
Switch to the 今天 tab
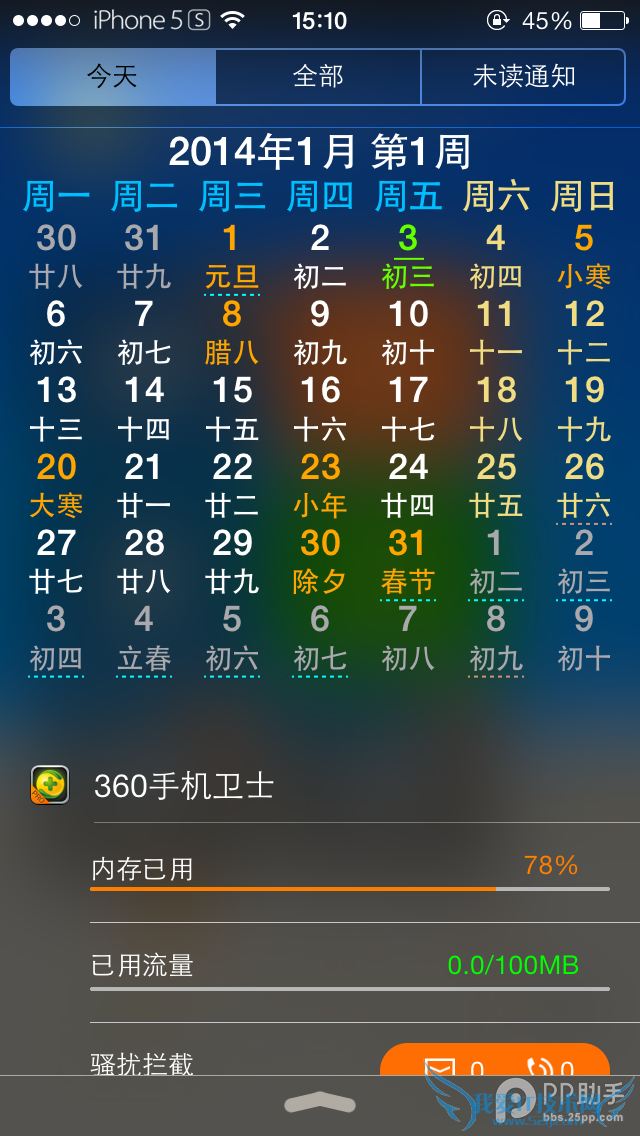click(x=113, y=77)
